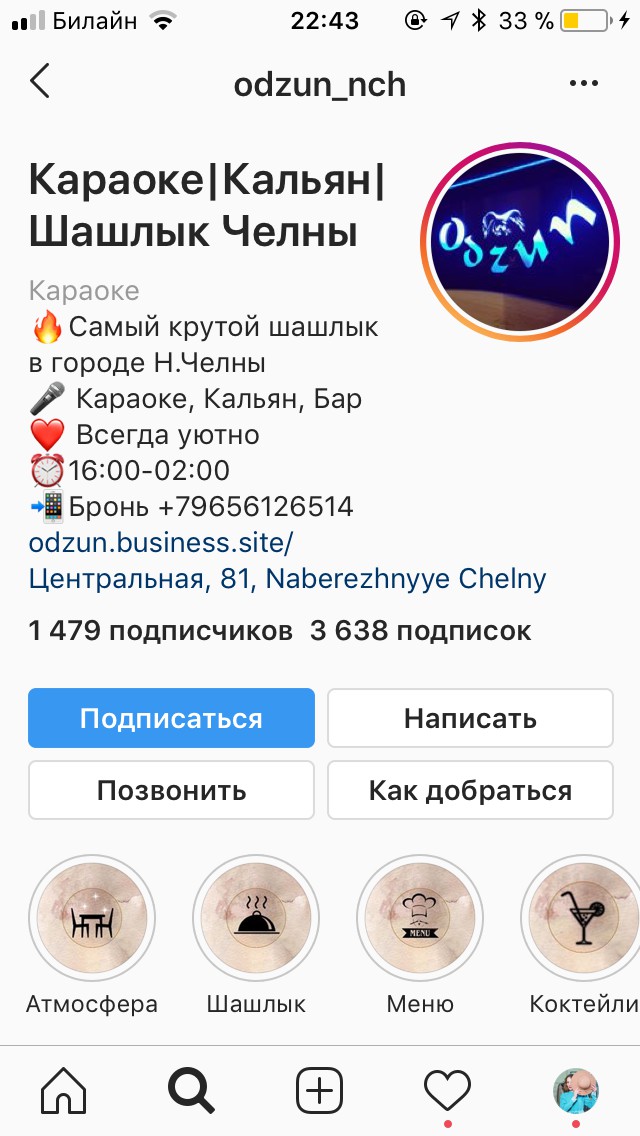Screen dimensions: 640x1136
Task: Switch to the home feed tab
Action: [62, 1090]
